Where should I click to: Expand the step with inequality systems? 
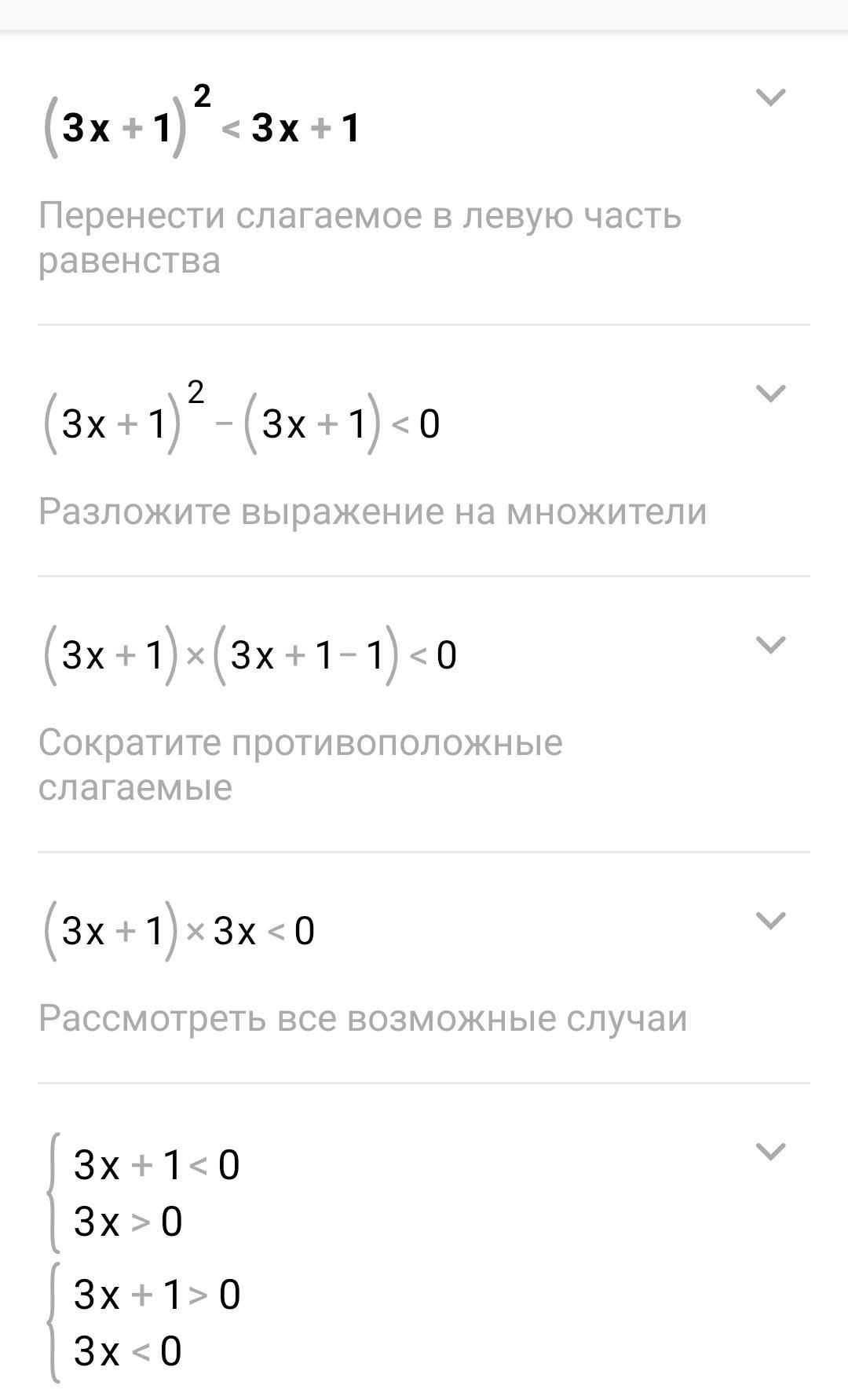(769, 1152)
